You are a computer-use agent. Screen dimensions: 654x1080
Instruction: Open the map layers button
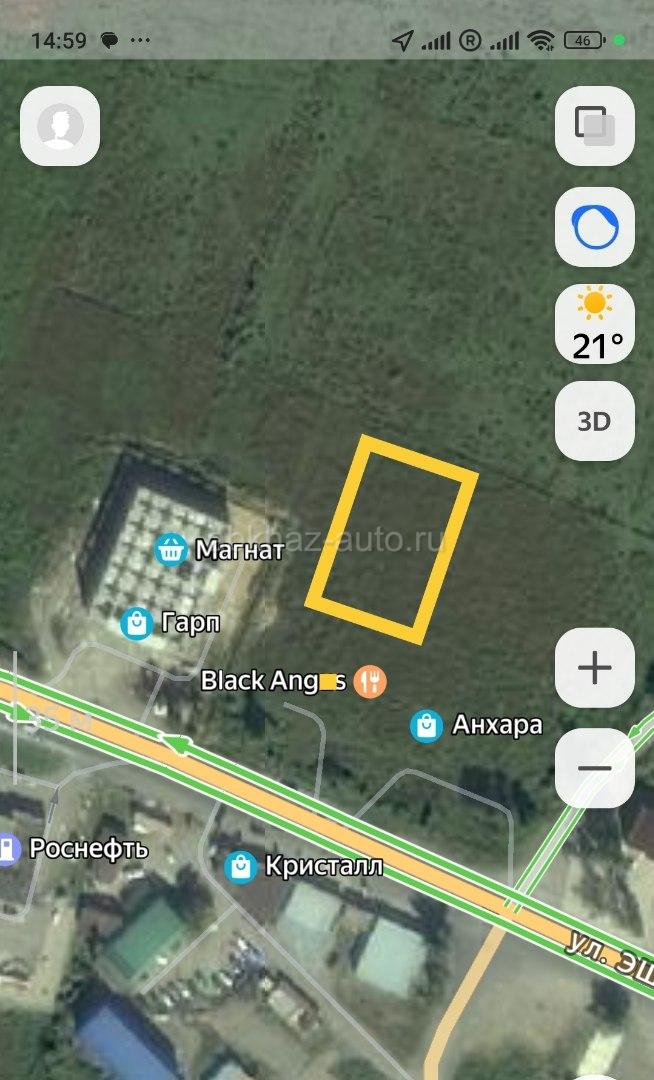[x=595, y=126]
